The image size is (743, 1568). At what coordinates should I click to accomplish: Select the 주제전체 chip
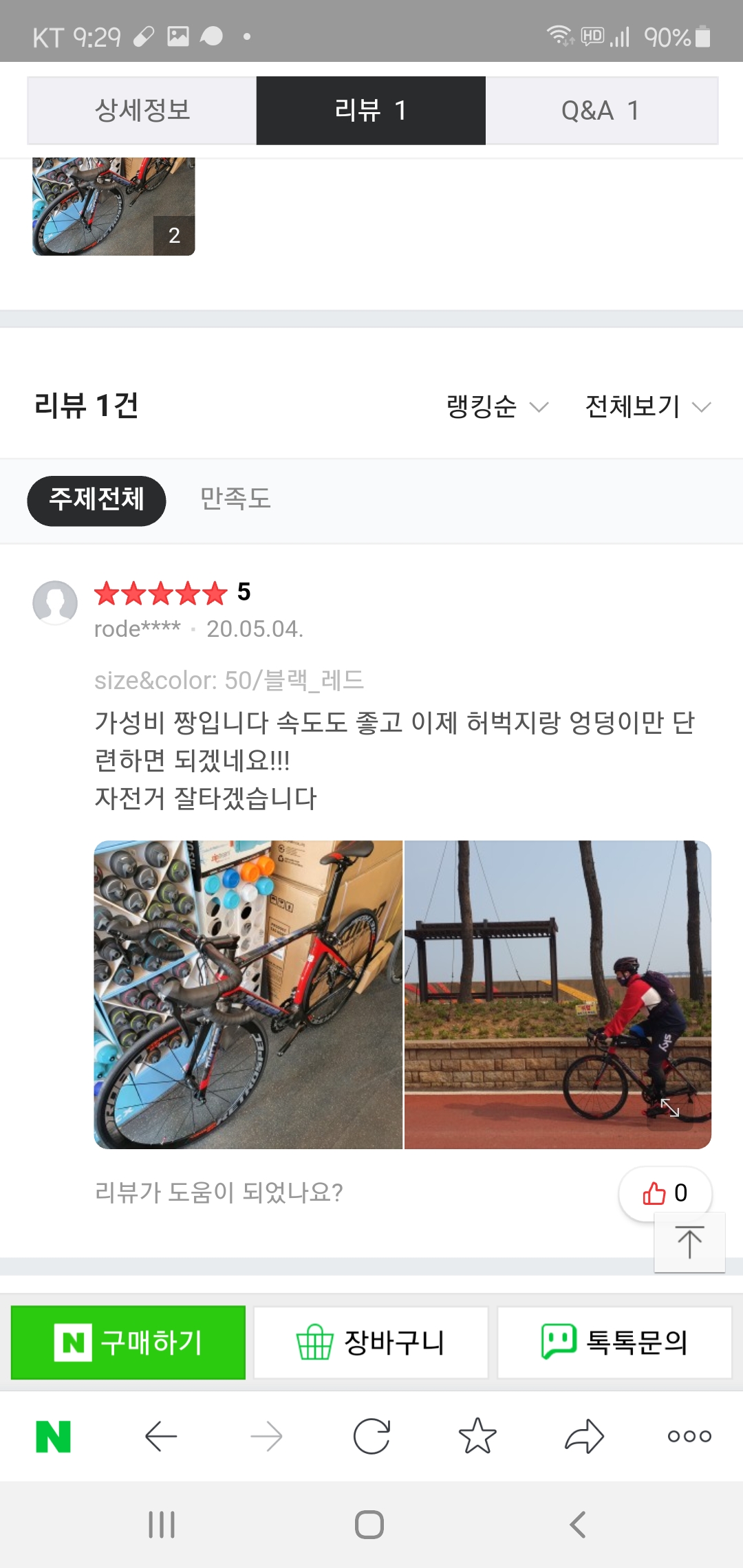pyautogui.click(x=96, y=500)
